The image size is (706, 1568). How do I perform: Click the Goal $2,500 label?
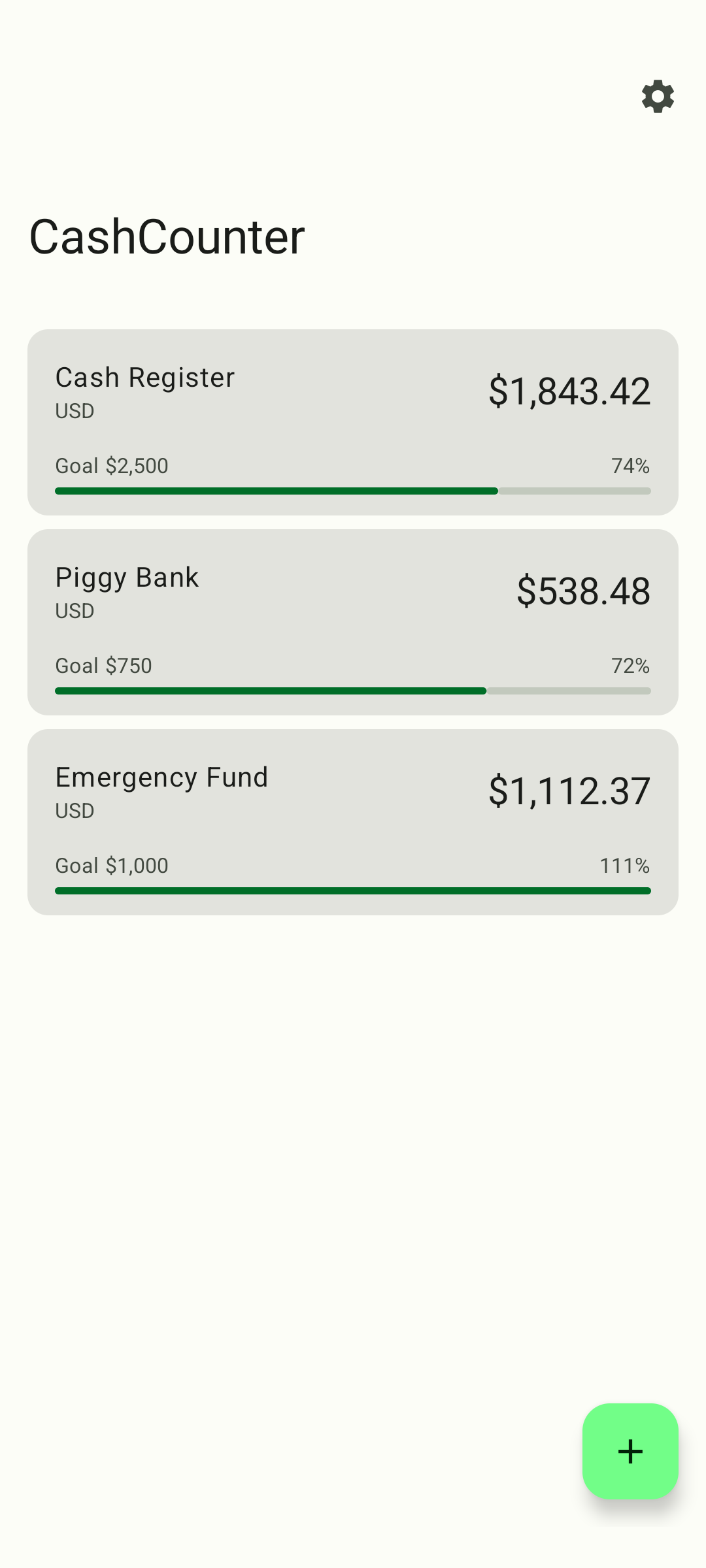[x=112, y=466]
